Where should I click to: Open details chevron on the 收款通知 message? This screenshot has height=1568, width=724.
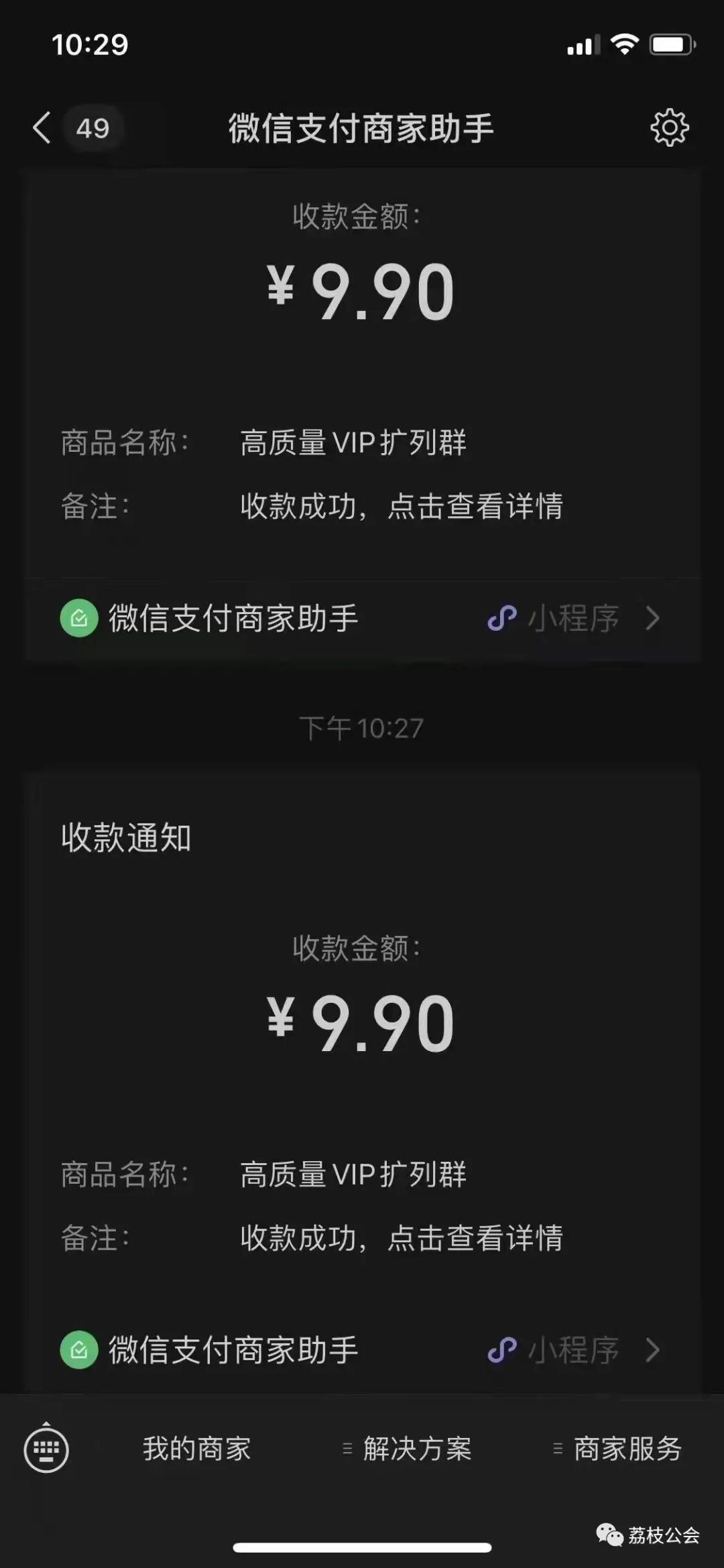coord(651,1350)
